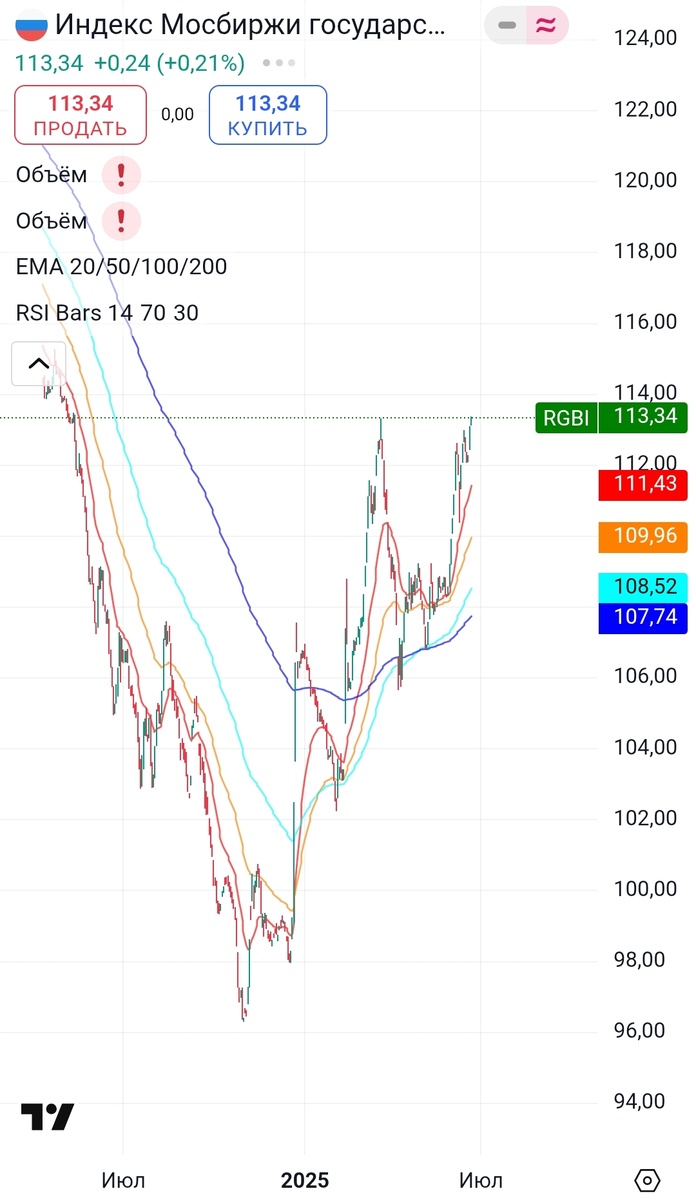Tap the red ПРОДАТЬ sell button
Viewport: 696px width, 1200px height.
[x=80, y=114]
